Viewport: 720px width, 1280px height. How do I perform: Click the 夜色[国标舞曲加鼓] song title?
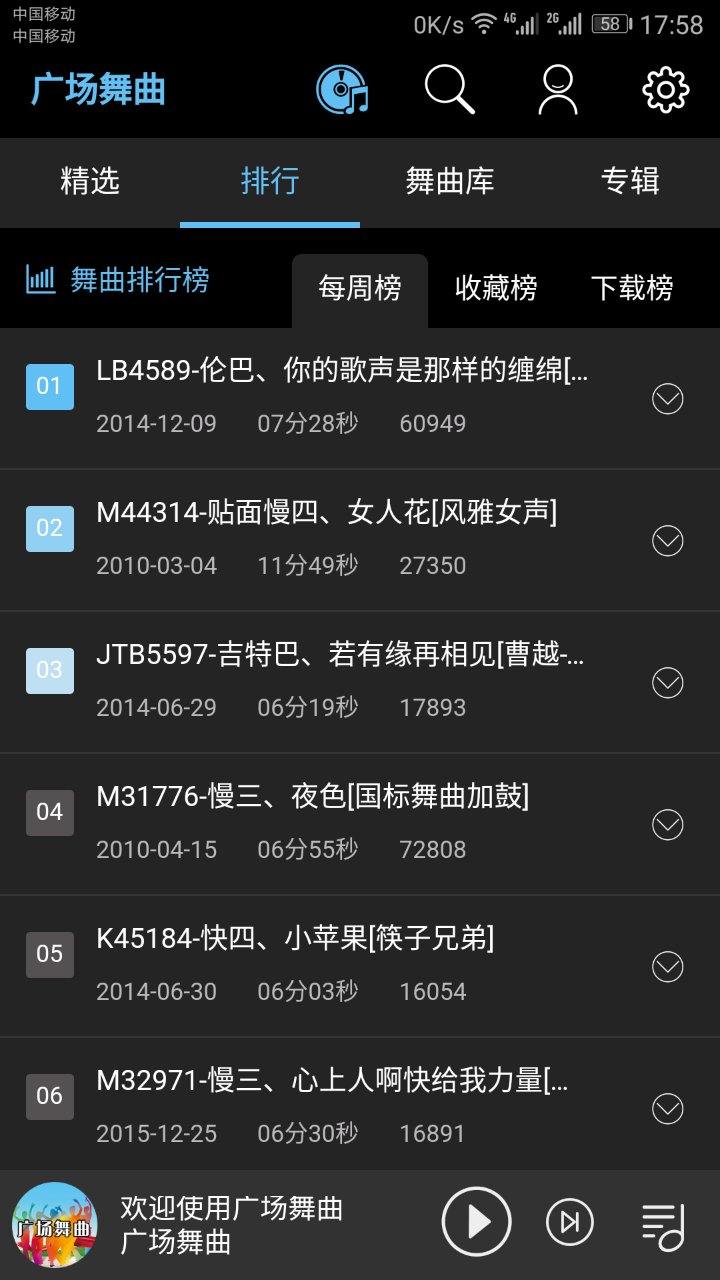click(x=311, y=796)
